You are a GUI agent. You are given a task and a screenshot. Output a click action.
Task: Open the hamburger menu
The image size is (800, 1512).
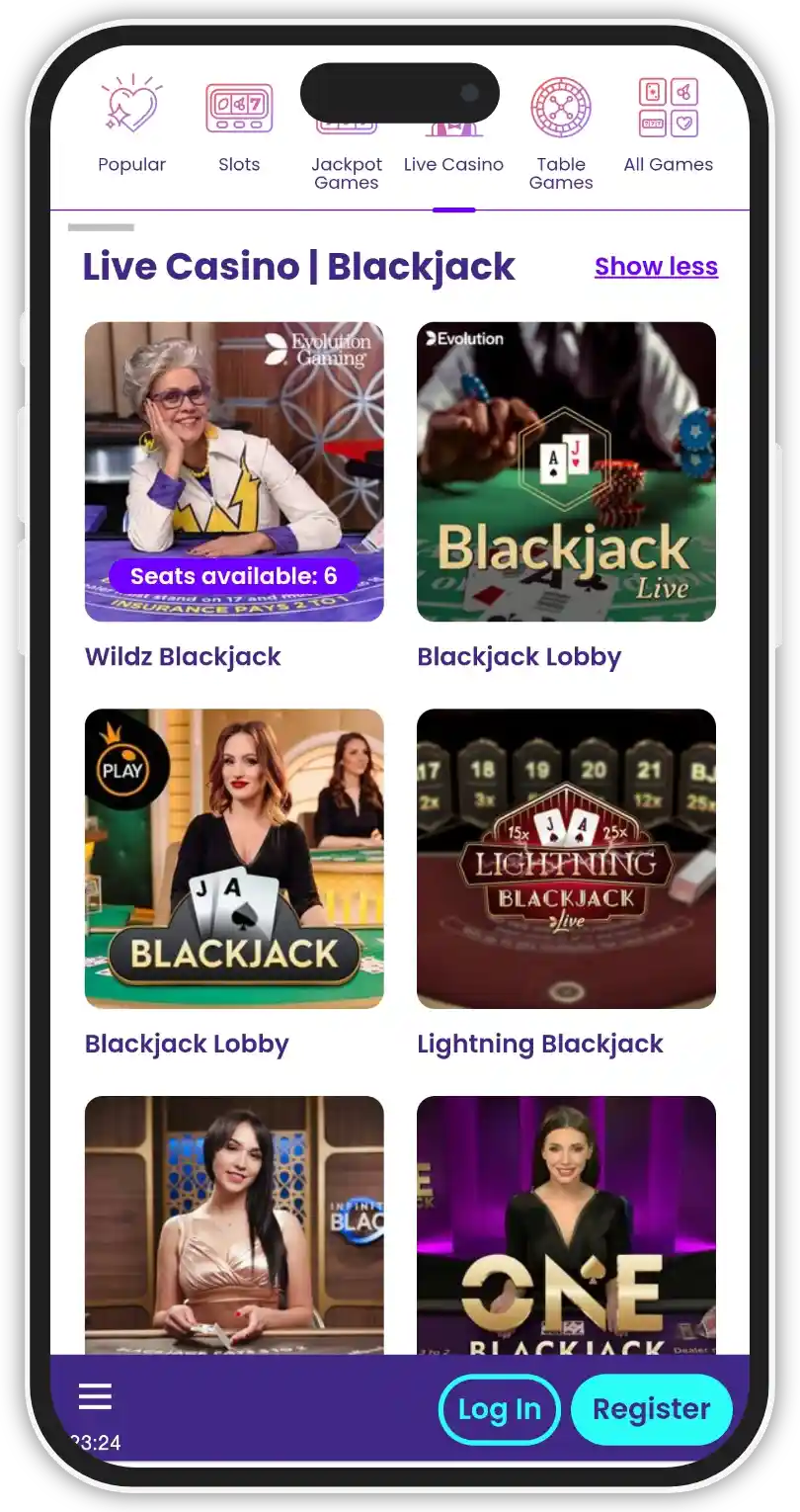tap(95, 1396)
